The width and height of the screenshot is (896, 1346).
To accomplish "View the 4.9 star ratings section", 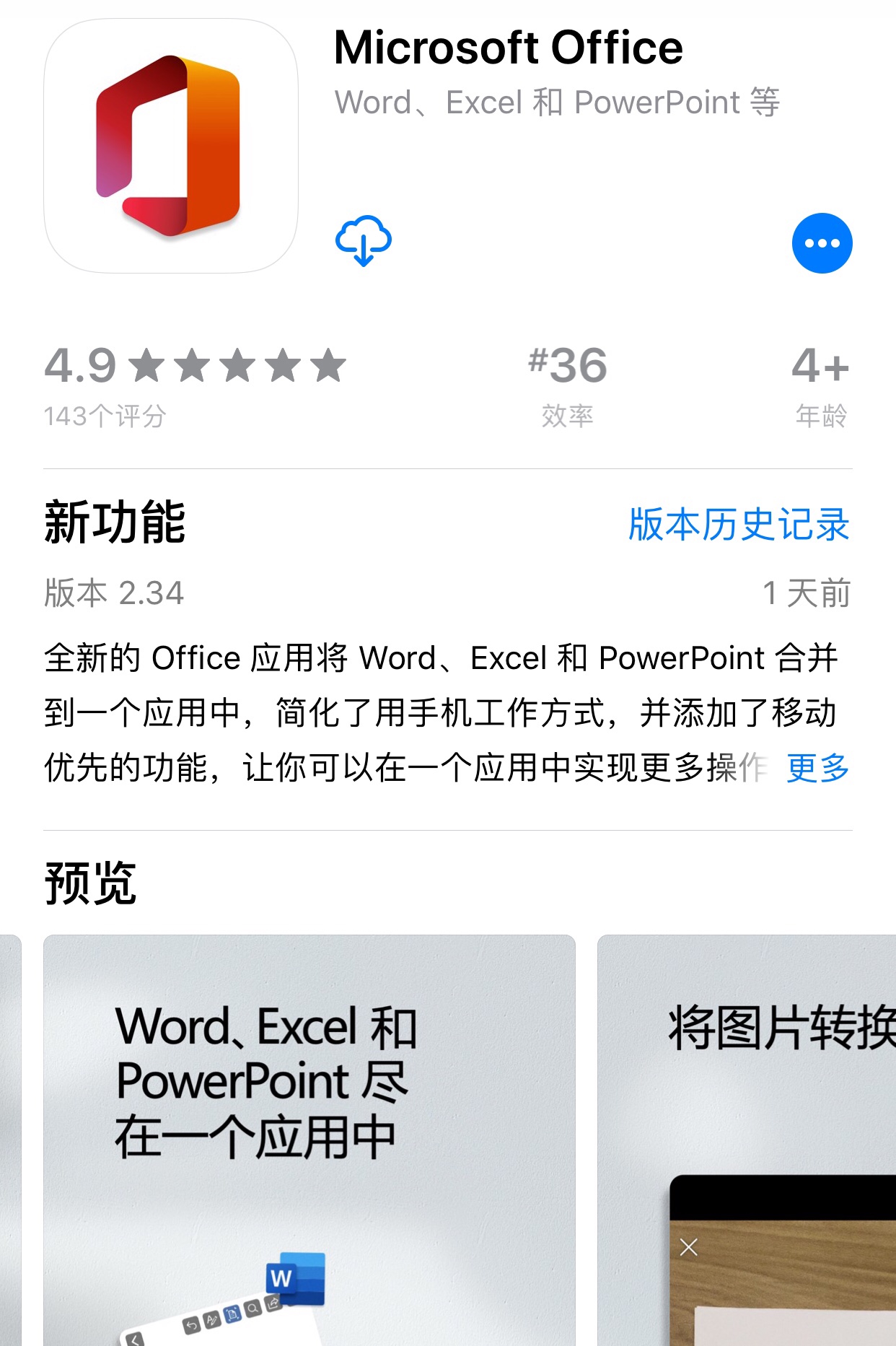I will [195, 385].
